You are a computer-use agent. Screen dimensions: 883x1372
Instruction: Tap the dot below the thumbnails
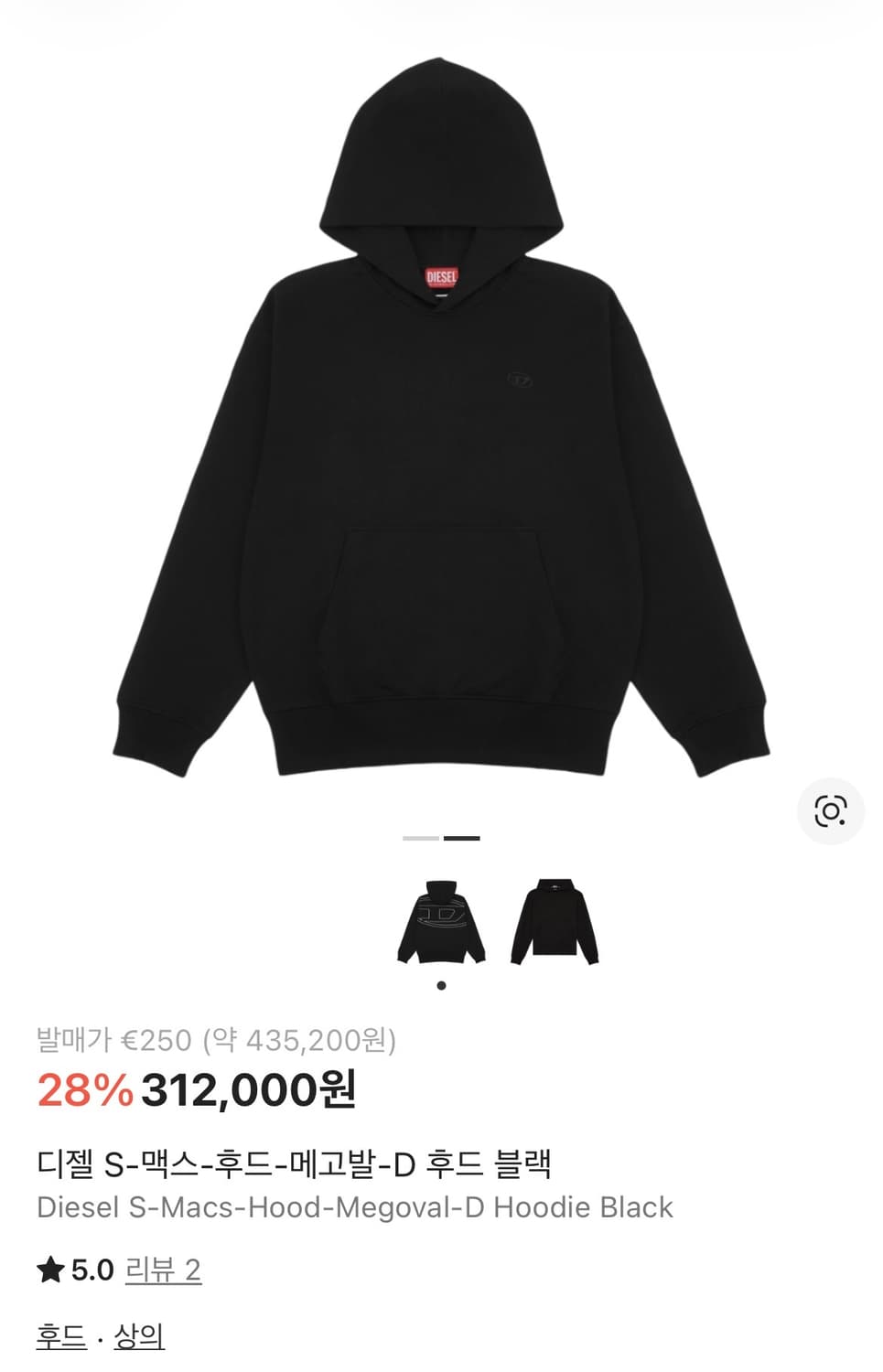point(442,985)
